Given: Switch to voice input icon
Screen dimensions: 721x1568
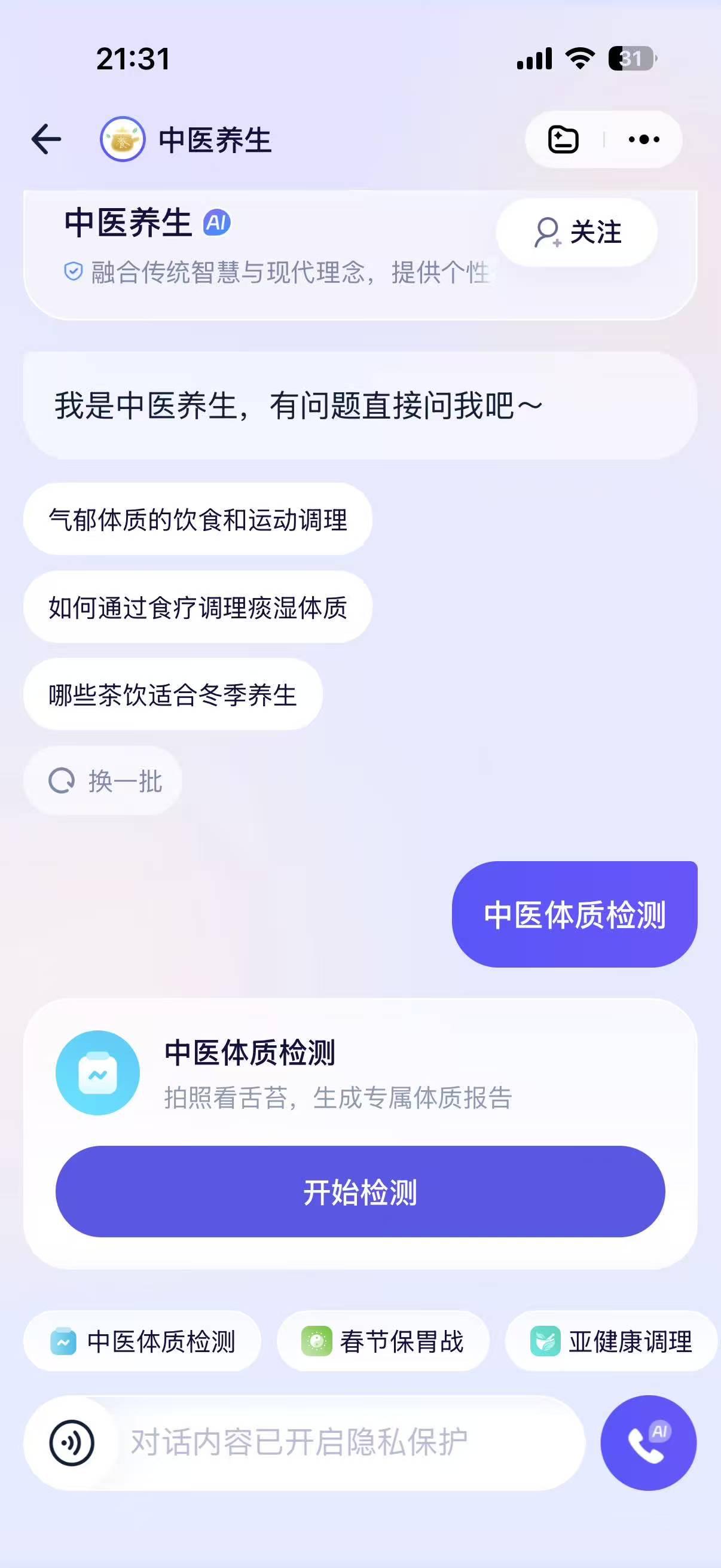Looking at the screenshot, I should (x=72, y=1442).
